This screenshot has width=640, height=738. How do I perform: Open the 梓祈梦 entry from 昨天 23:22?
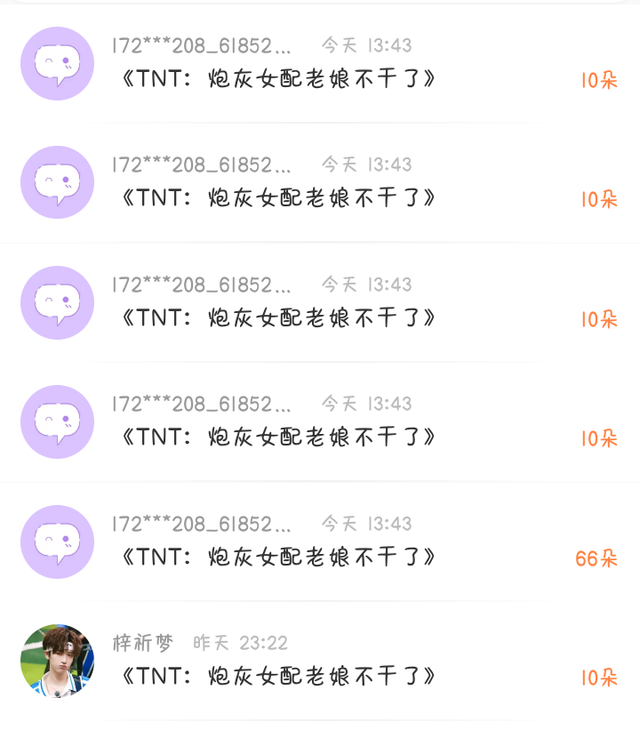click(x=320, y=661)
